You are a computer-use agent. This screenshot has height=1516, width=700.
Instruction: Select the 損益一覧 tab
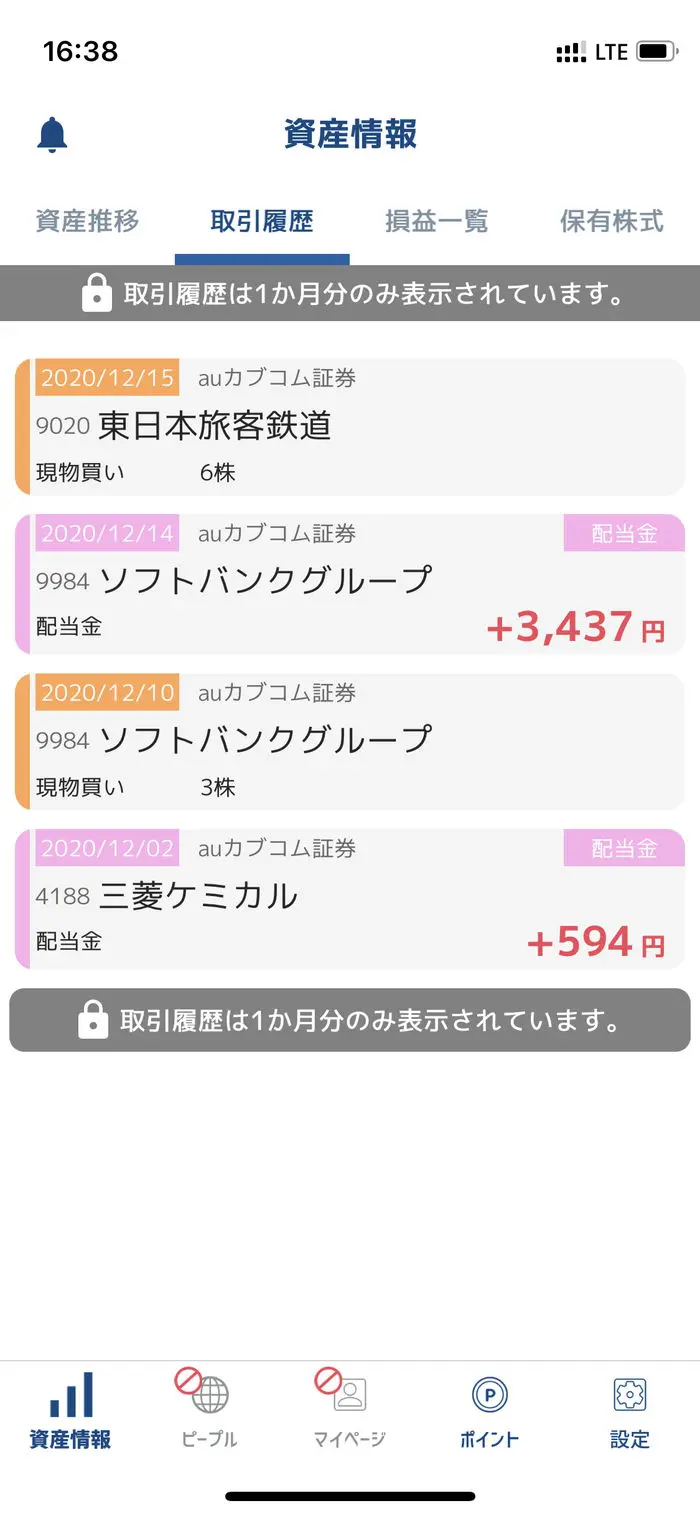coord(437,221)
